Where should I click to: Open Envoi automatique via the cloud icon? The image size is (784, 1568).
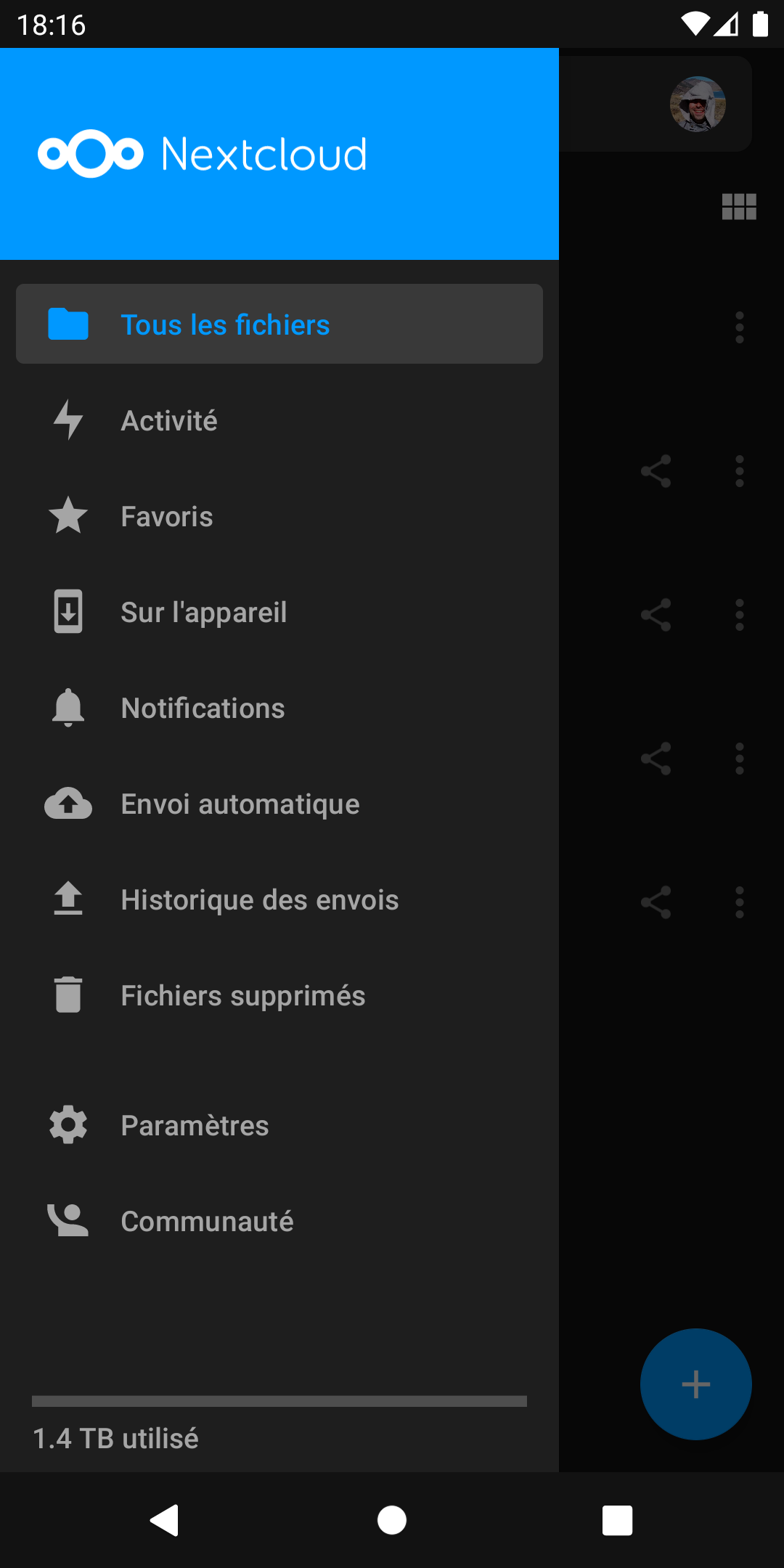(68, 803)
